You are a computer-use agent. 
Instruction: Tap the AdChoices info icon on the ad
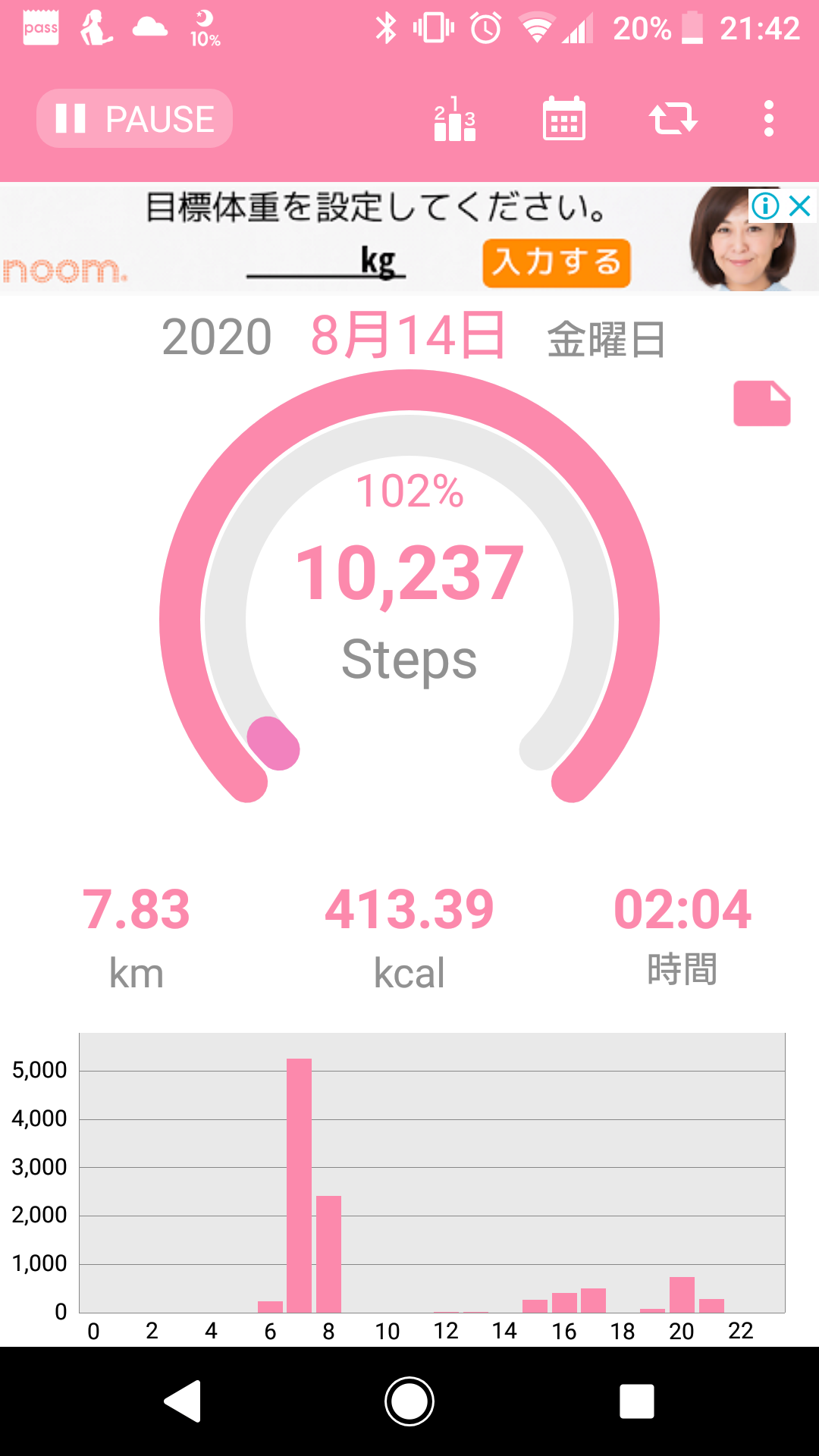coord(767,205)
